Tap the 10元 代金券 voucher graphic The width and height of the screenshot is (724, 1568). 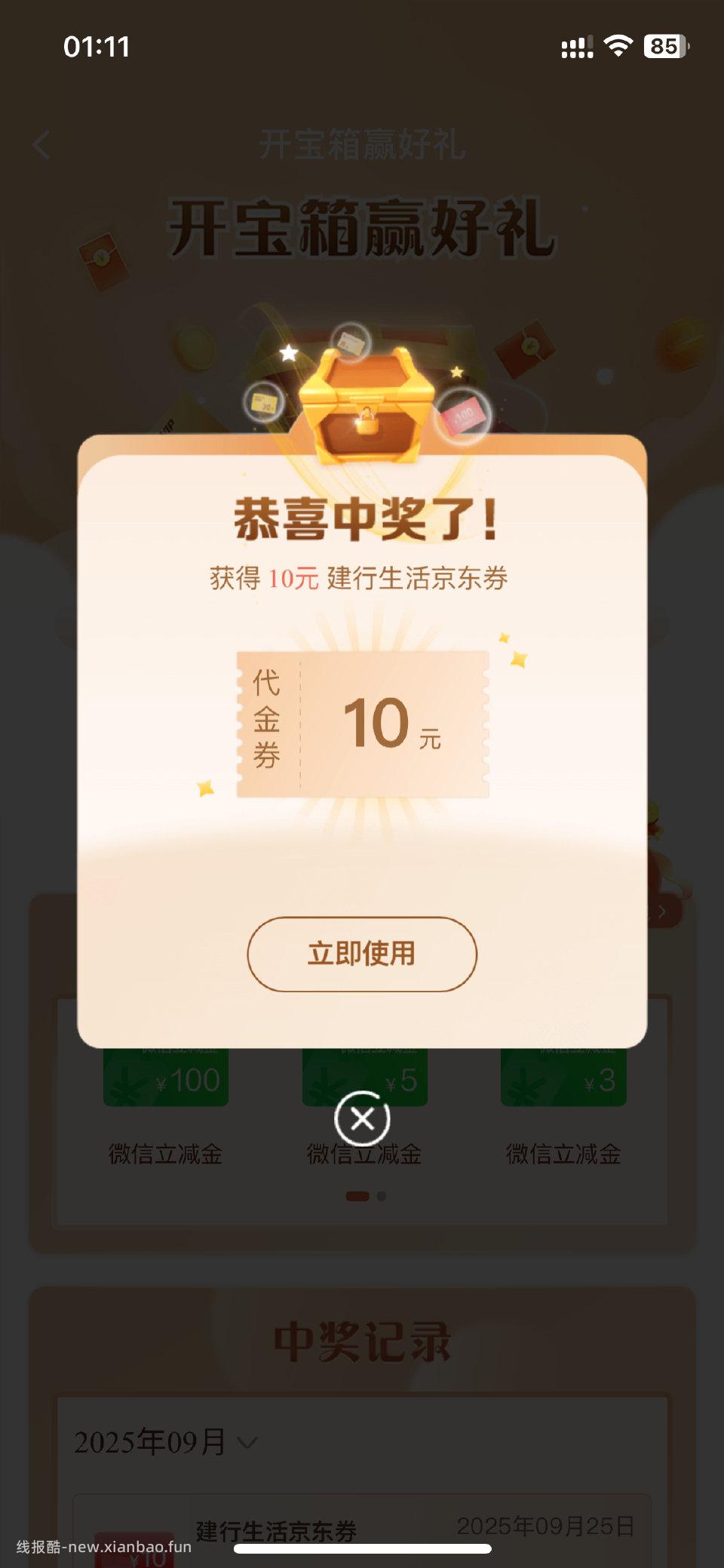[x=363, y=725]
